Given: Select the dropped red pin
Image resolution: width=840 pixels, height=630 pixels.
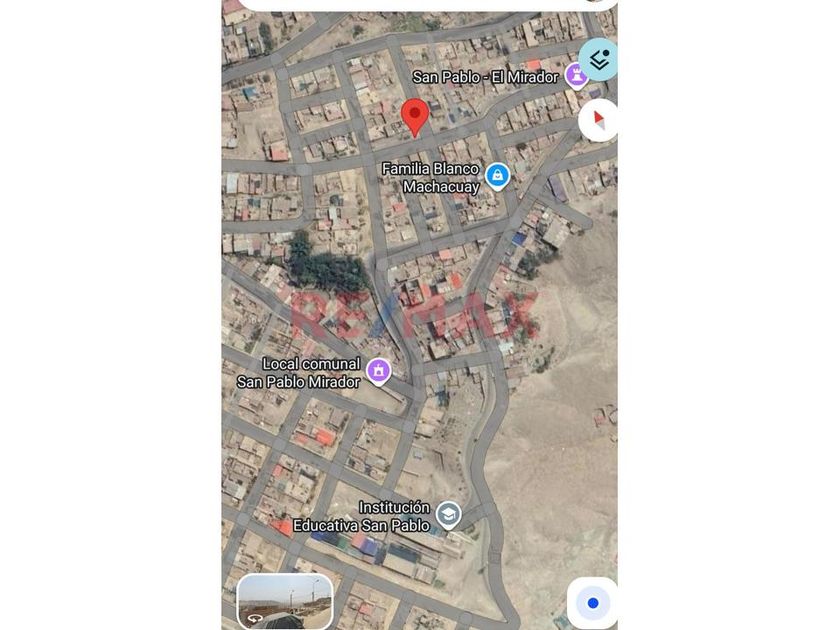Looking at the screenshot, I should tap(415, 116).
